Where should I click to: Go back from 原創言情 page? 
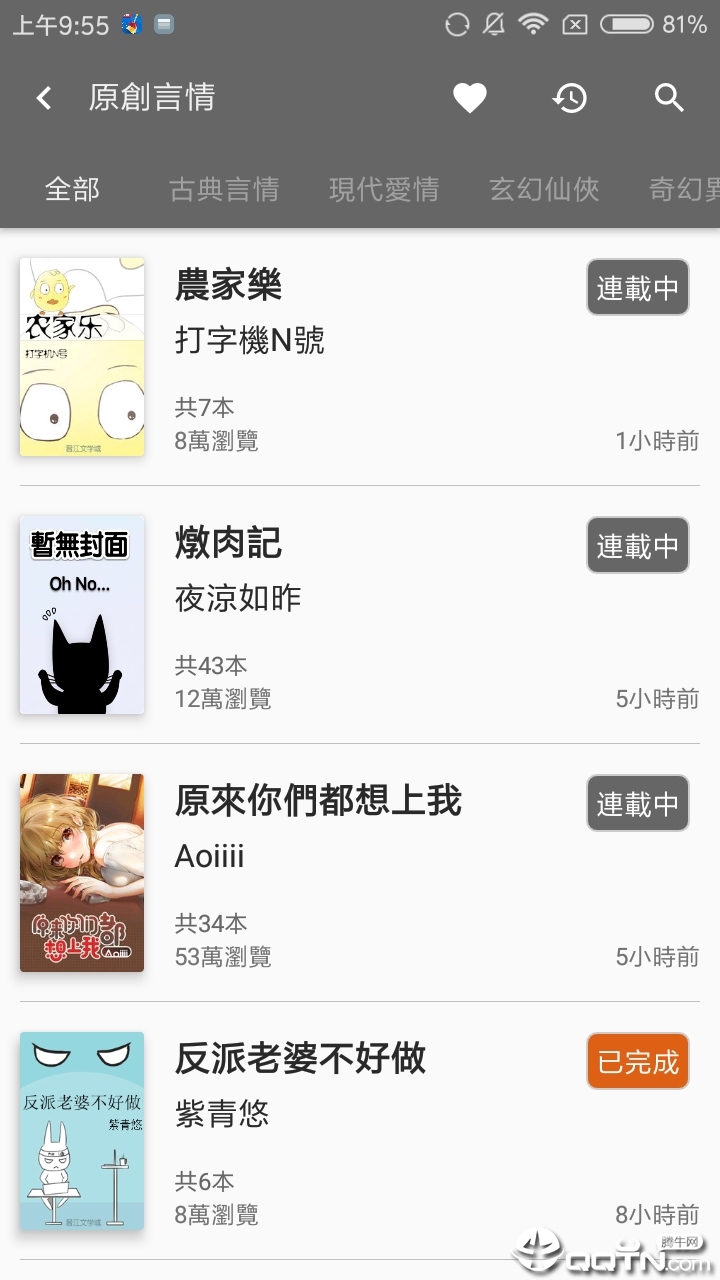click(43, 98)
